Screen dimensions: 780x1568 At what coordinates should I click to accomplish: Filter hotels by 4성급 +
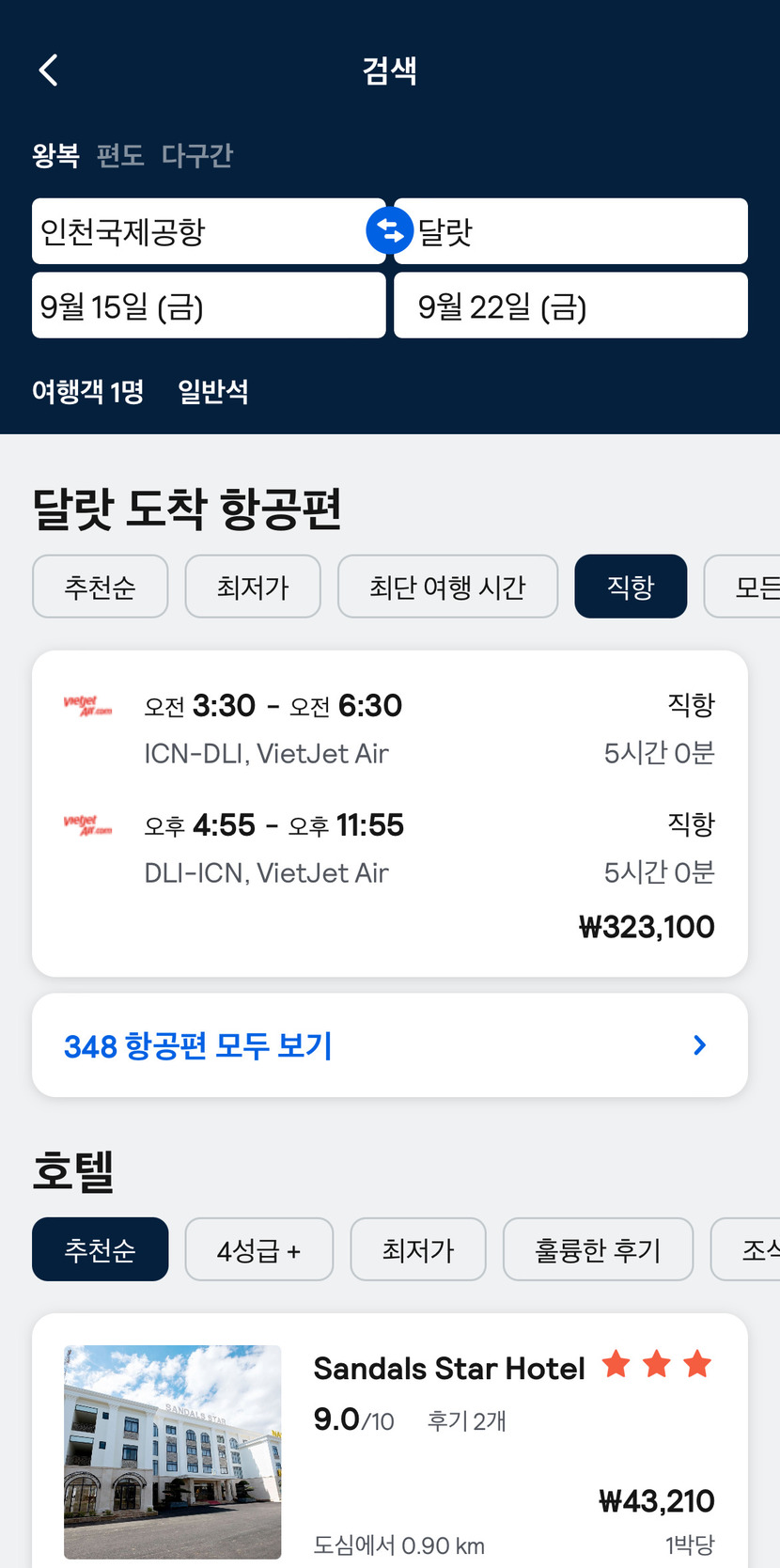(x=259, y=1249)
